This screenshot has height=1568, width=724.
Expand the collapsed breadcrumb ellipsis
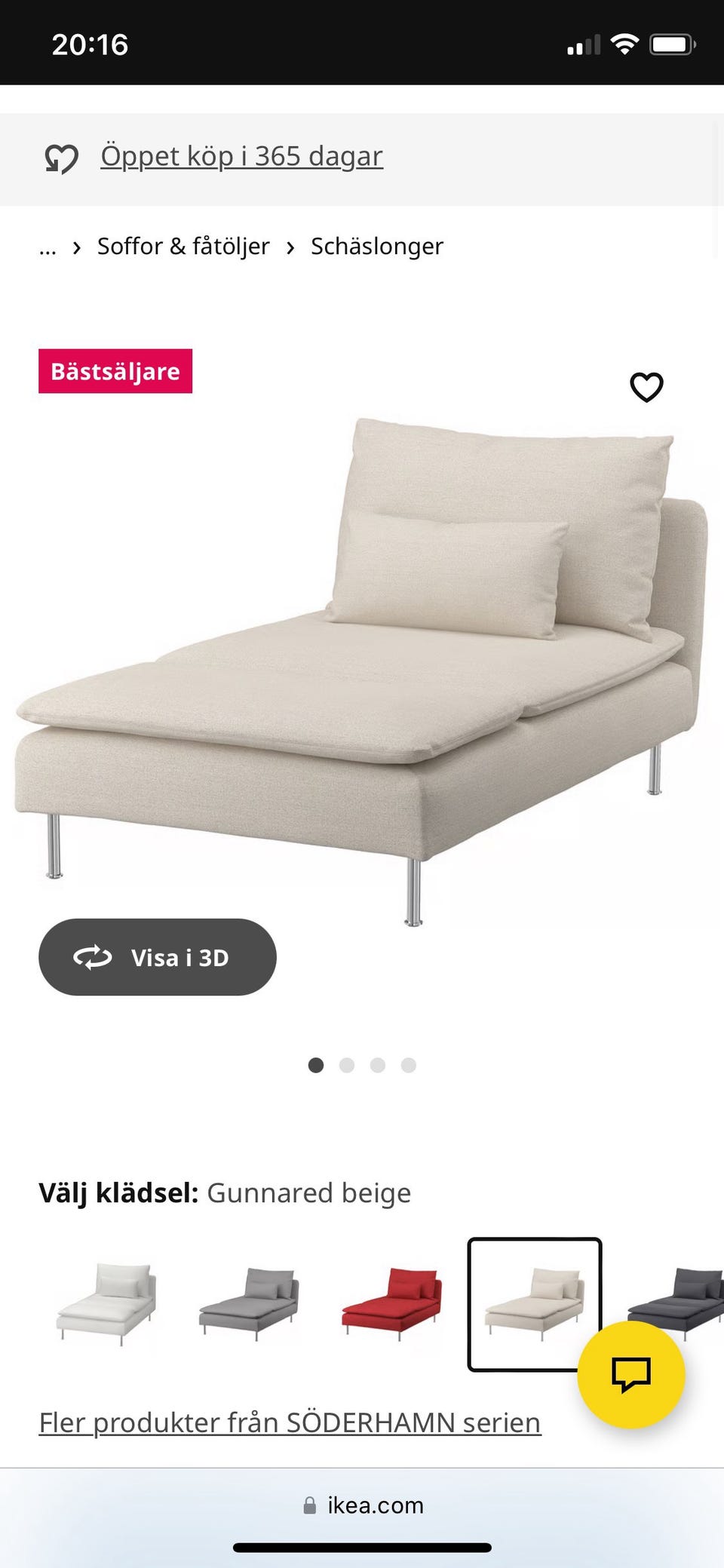pyautogui.click(x=48, y=247)
